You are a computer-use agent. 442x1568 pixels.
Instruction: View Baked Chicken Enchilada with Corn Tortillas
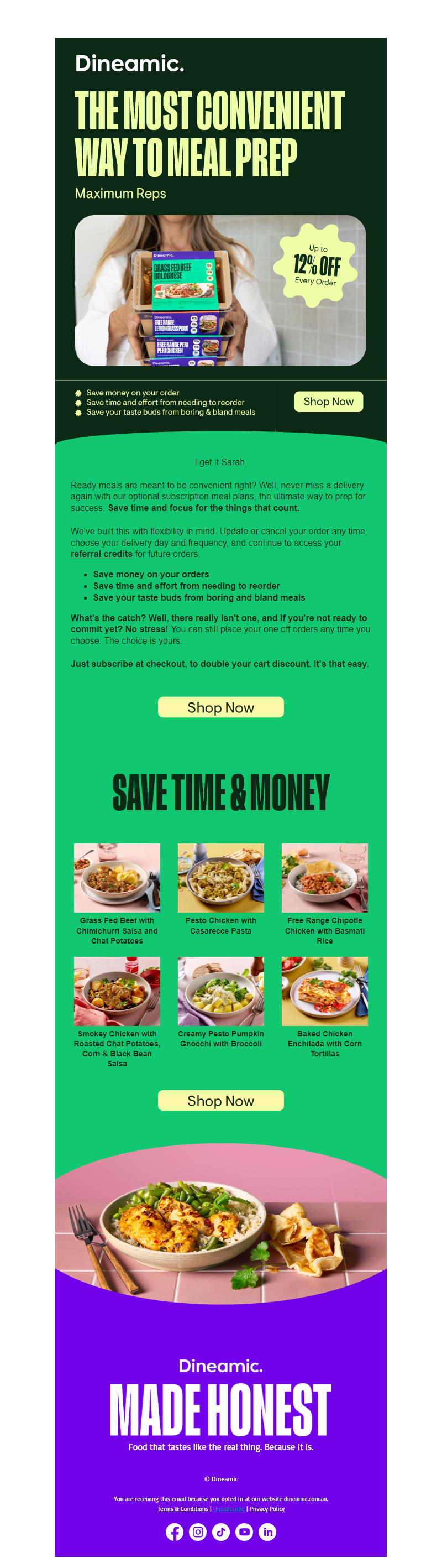[325, 991]
